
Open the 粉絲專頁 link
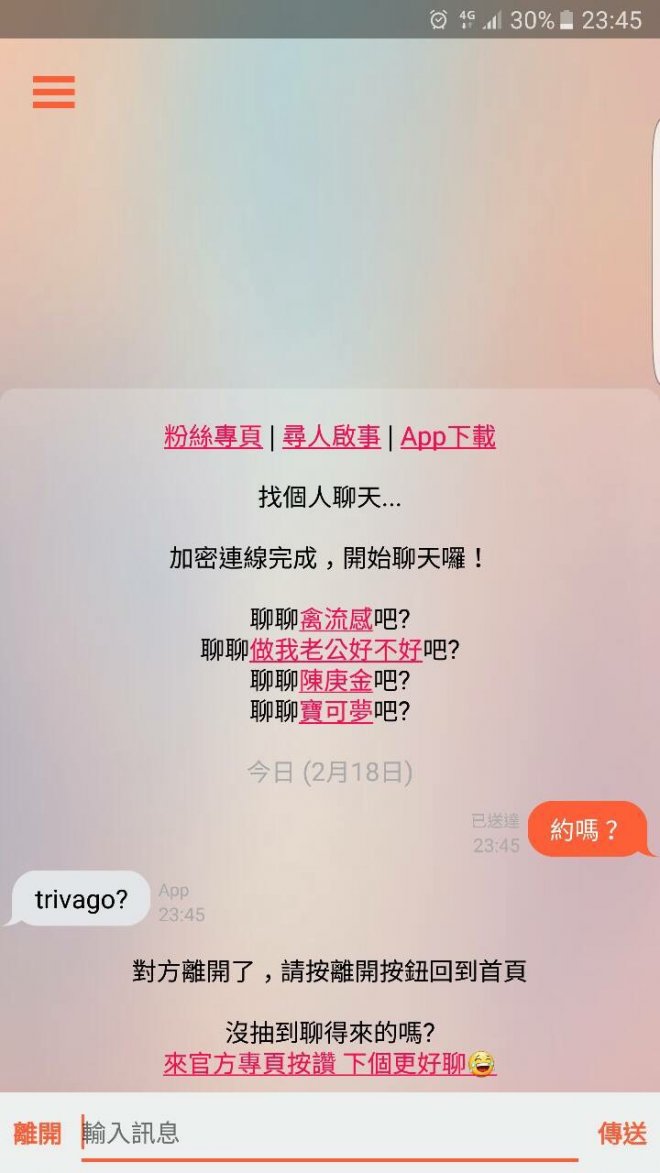coord(213,437)
